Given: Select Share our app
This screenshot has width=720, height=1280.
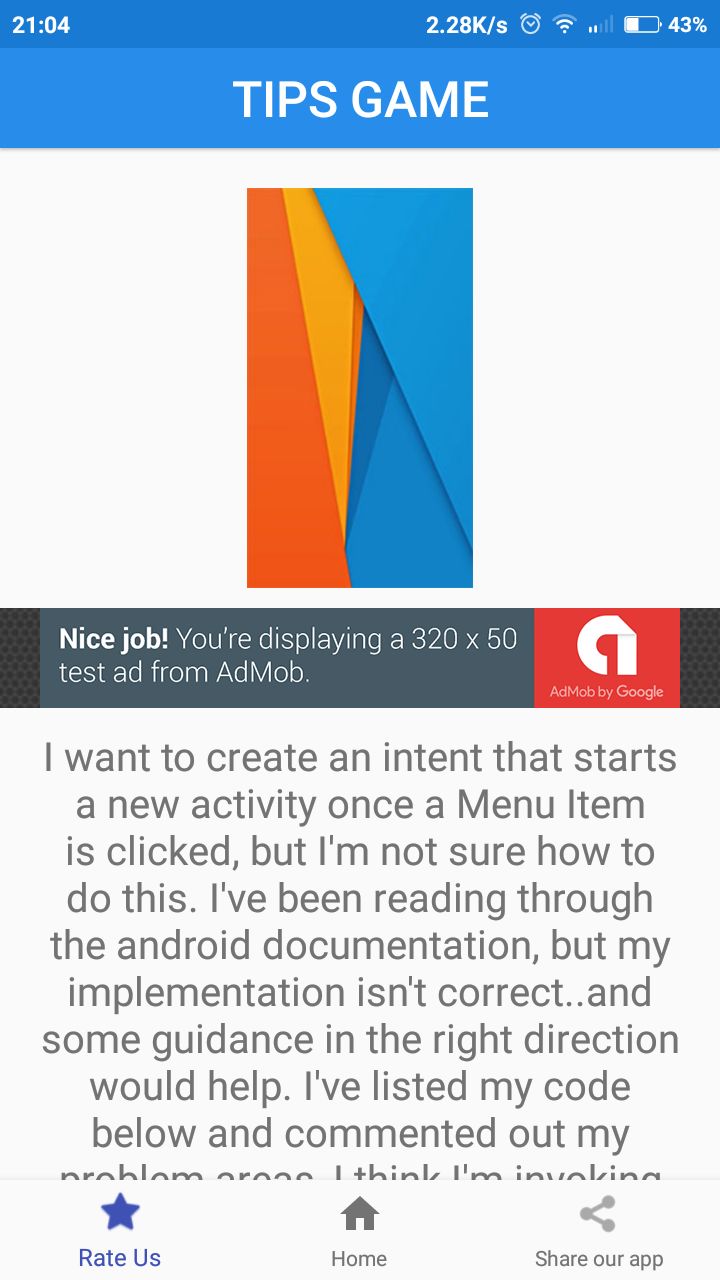Looking at the screenshot, I should [x=599, y=1231].
